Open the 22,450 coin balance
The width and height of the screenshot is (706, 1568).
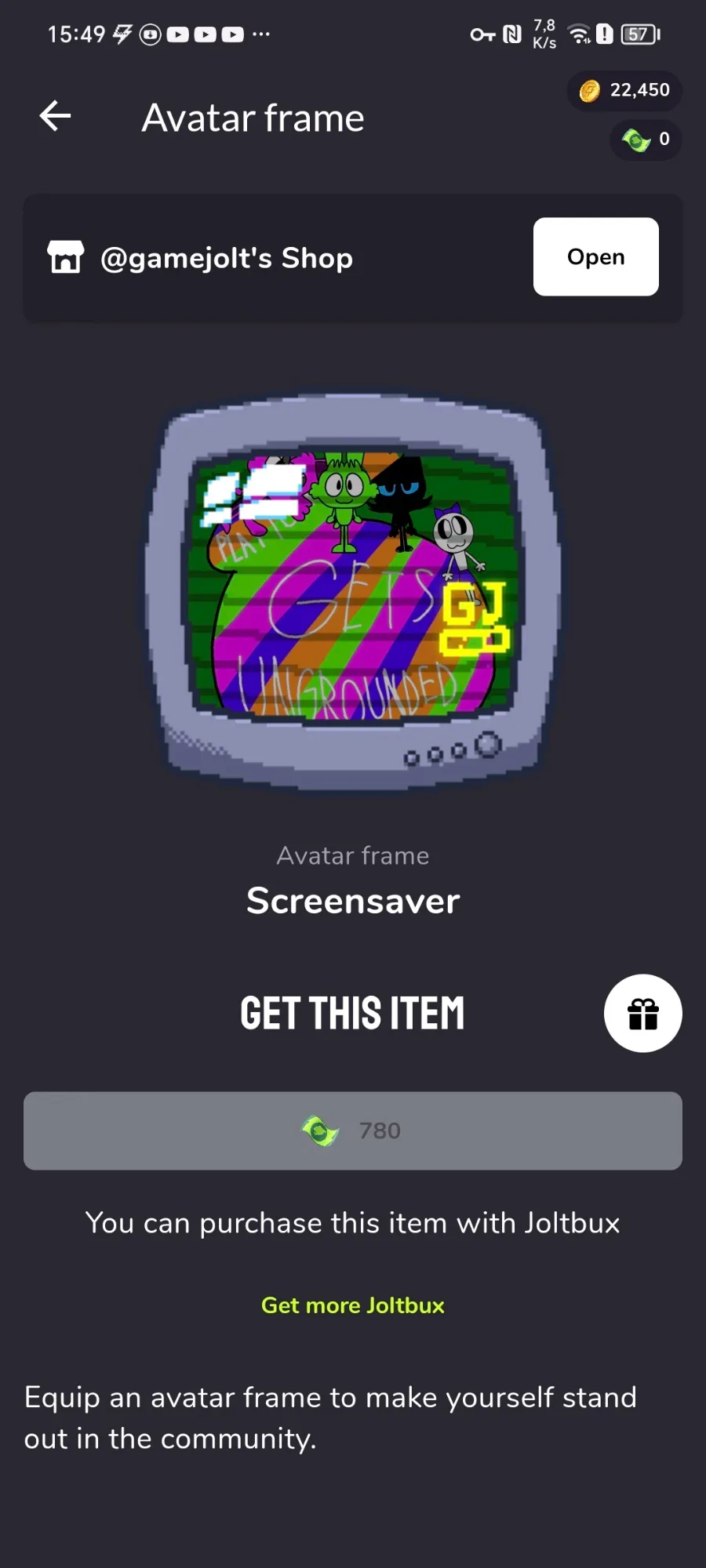(624, 91)
